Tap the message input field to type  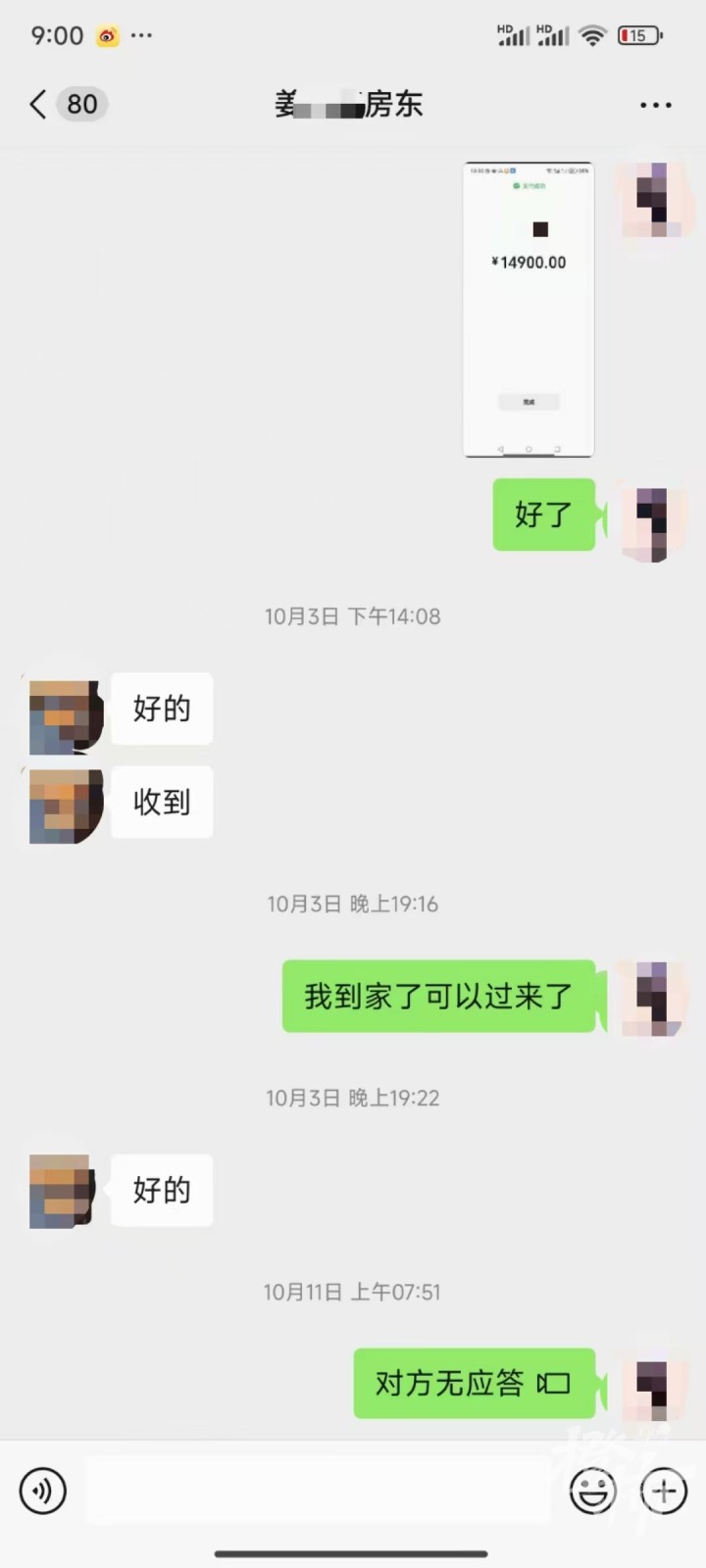[x=314, y=1491]
